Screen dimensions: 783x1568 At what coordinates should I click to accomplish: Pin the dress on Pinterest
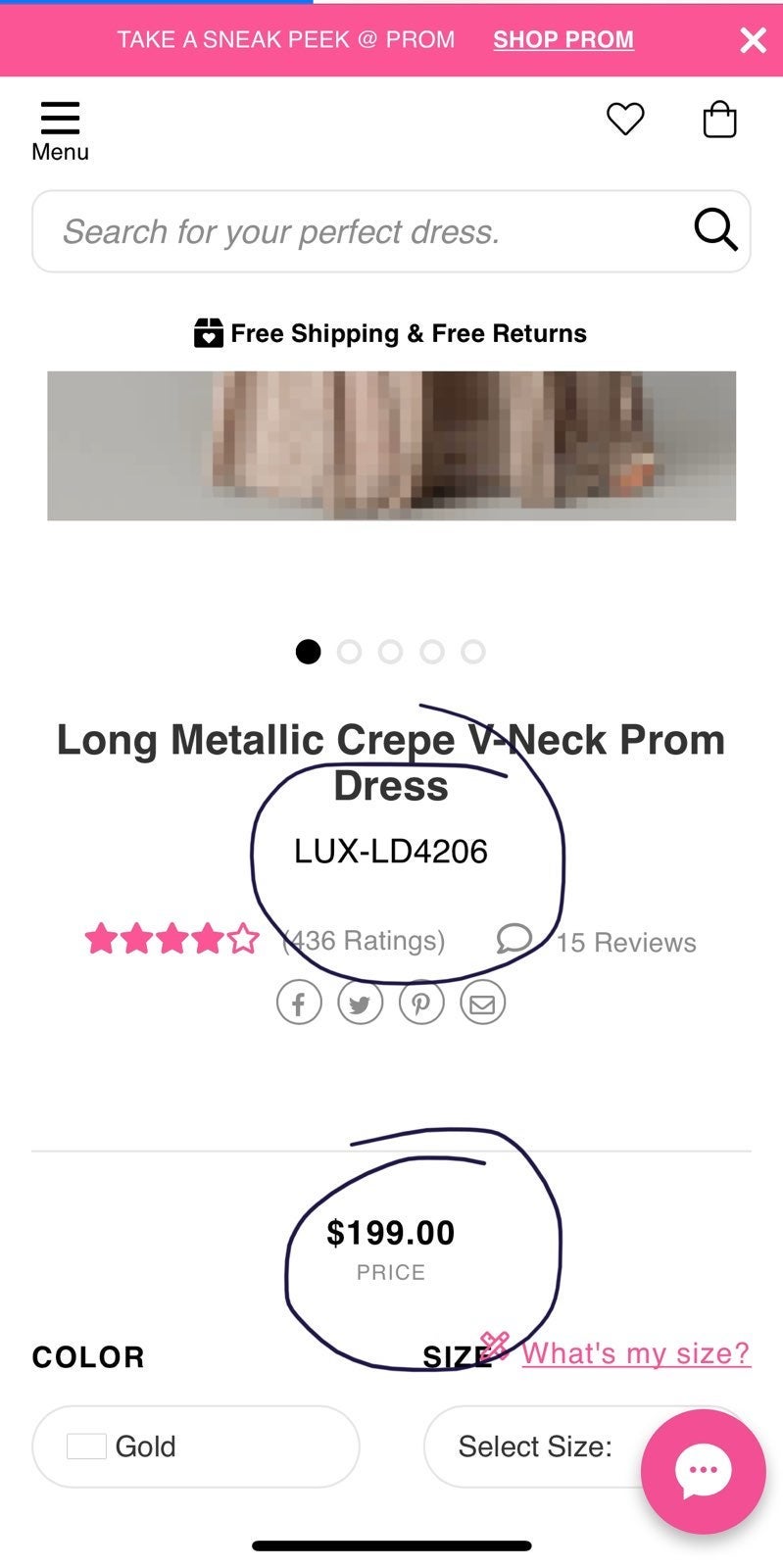[421, 1003]
